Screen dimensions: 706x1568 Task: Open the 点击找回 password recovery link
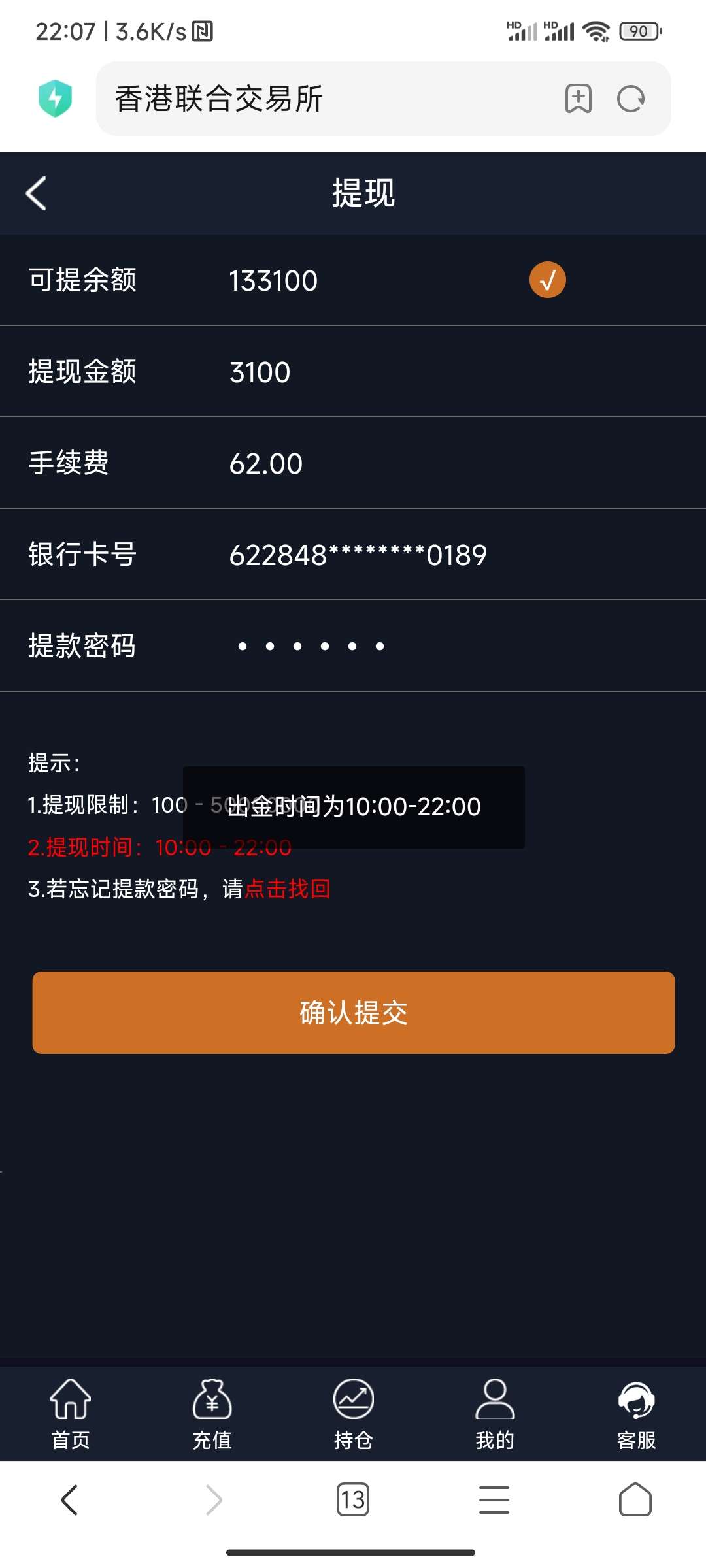pos(288,889)
